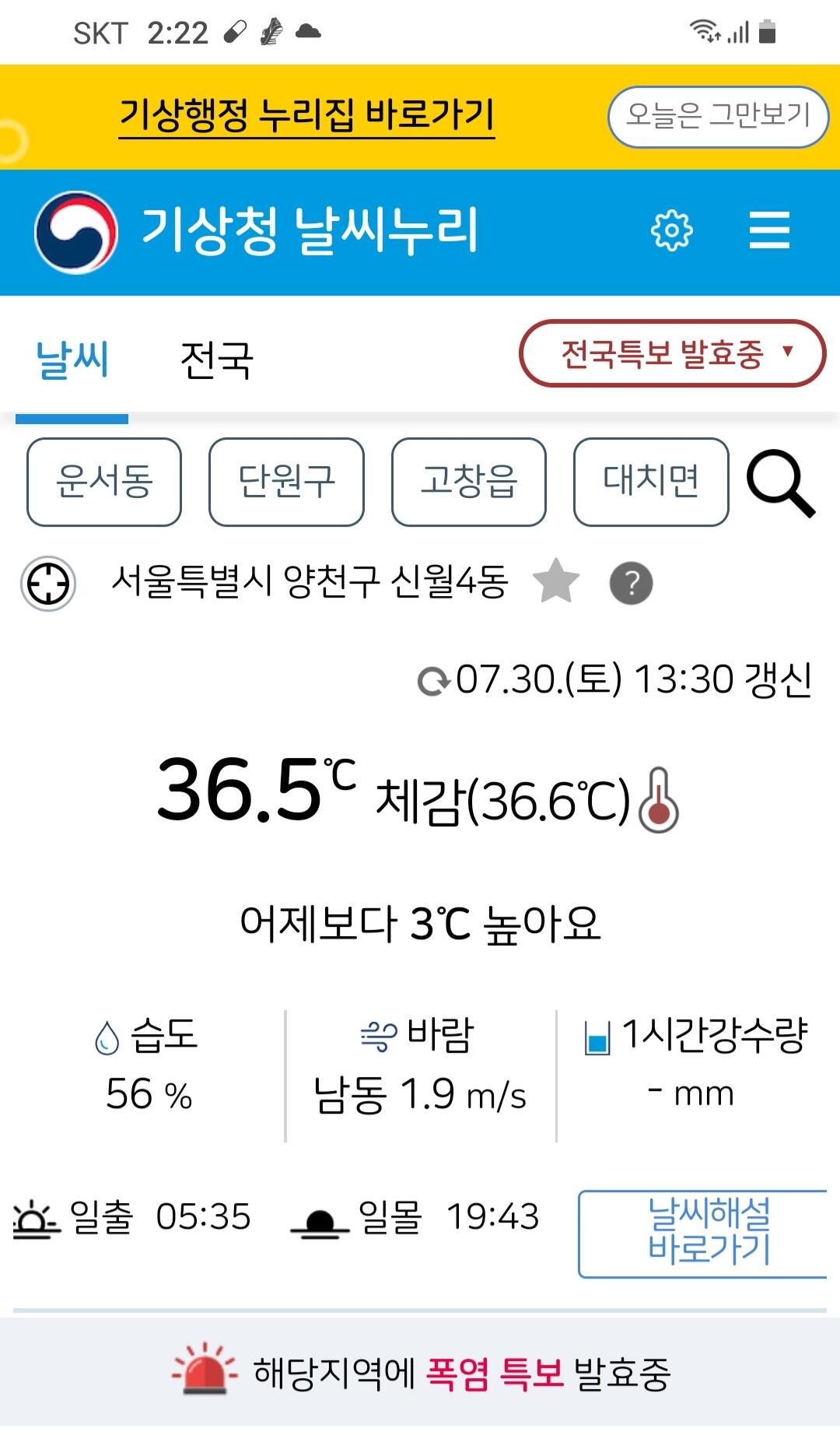
Task: Tap the 고창읍 location chip
Action: pos(469,482)
